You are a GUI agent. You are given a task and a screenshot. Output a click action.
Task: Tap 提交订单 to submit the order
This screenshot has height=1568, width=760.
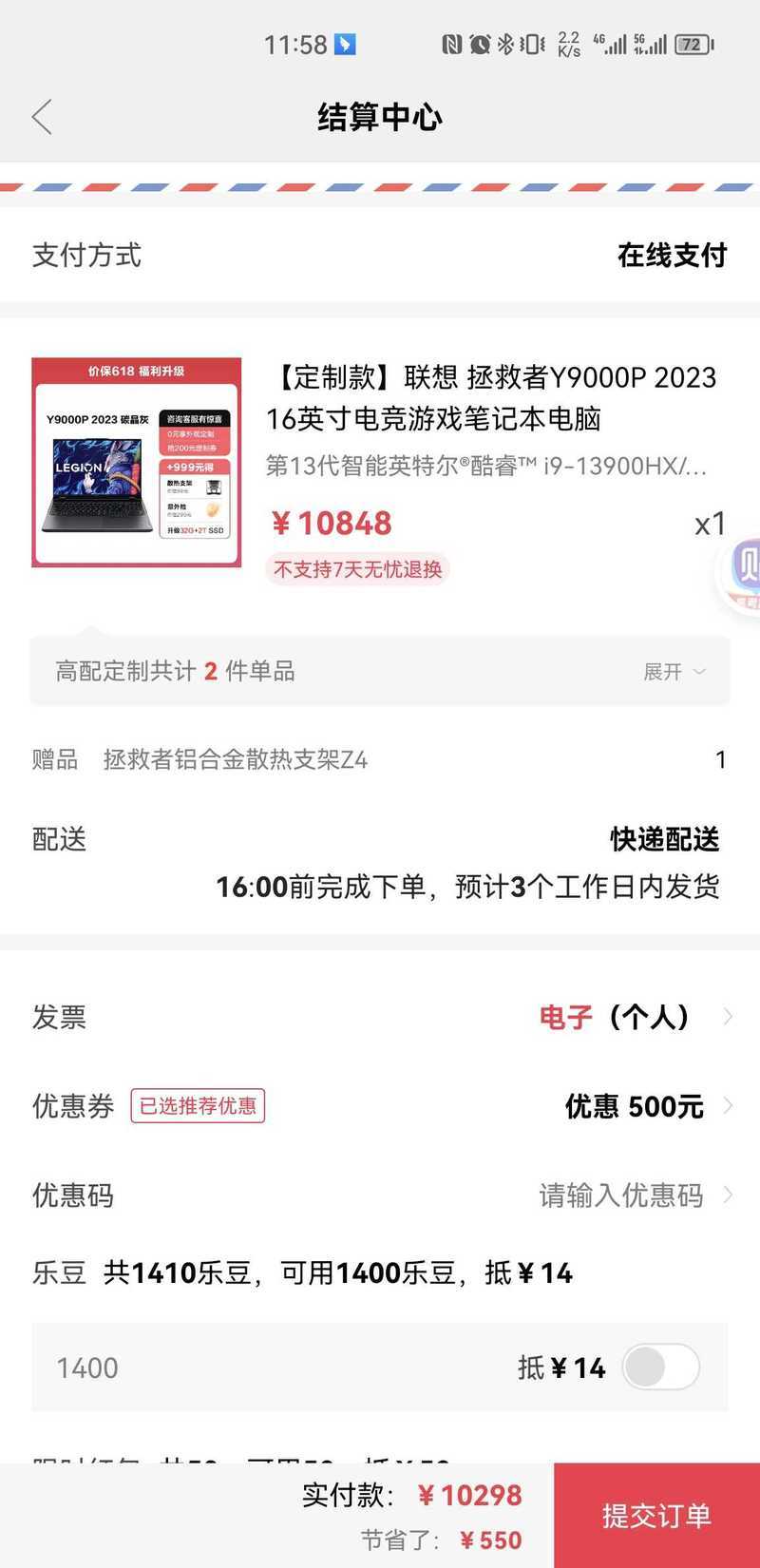656,1515
